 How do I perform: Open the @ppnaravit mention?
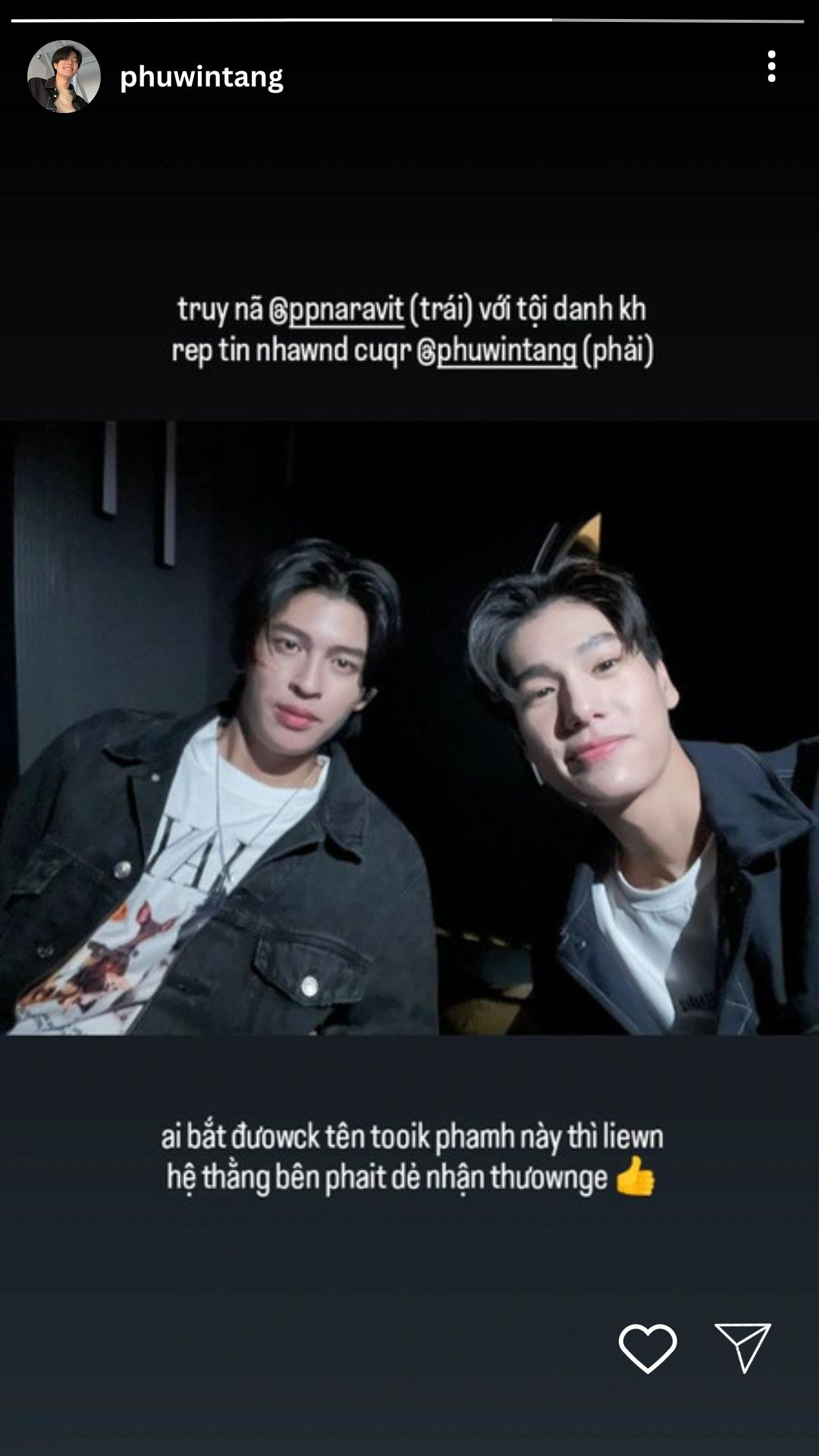pos(337,309)
